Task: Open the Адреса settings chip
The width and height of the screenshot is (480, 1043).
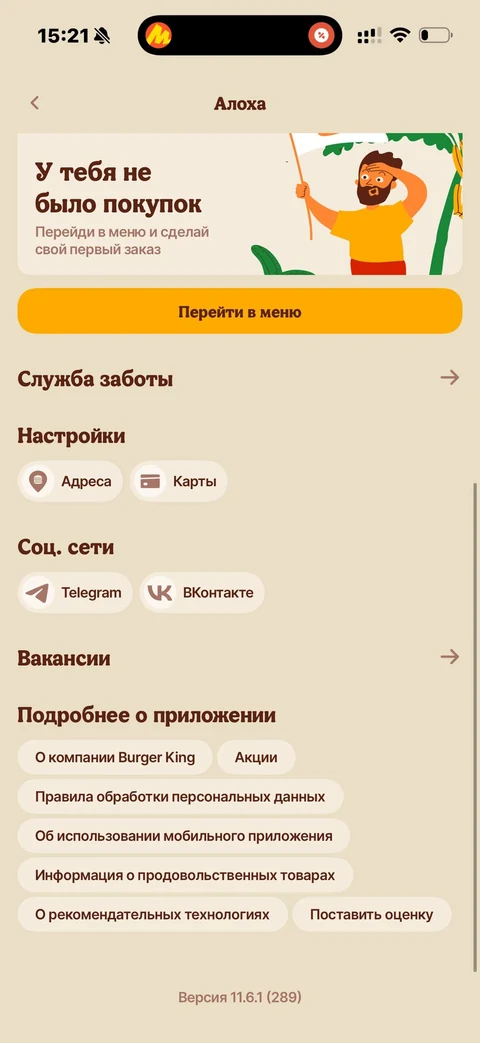Action: [70, 481]
